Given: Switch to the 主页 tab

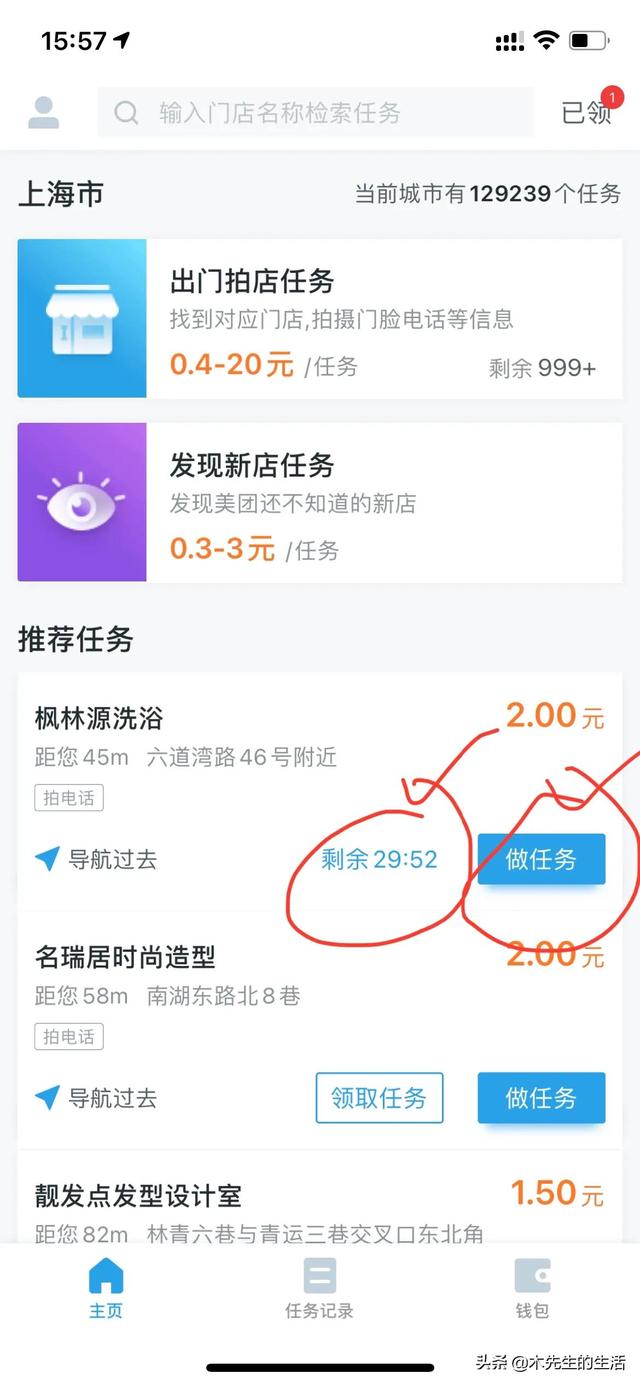Looking at the screenshot, I should tap(106, 1289).
